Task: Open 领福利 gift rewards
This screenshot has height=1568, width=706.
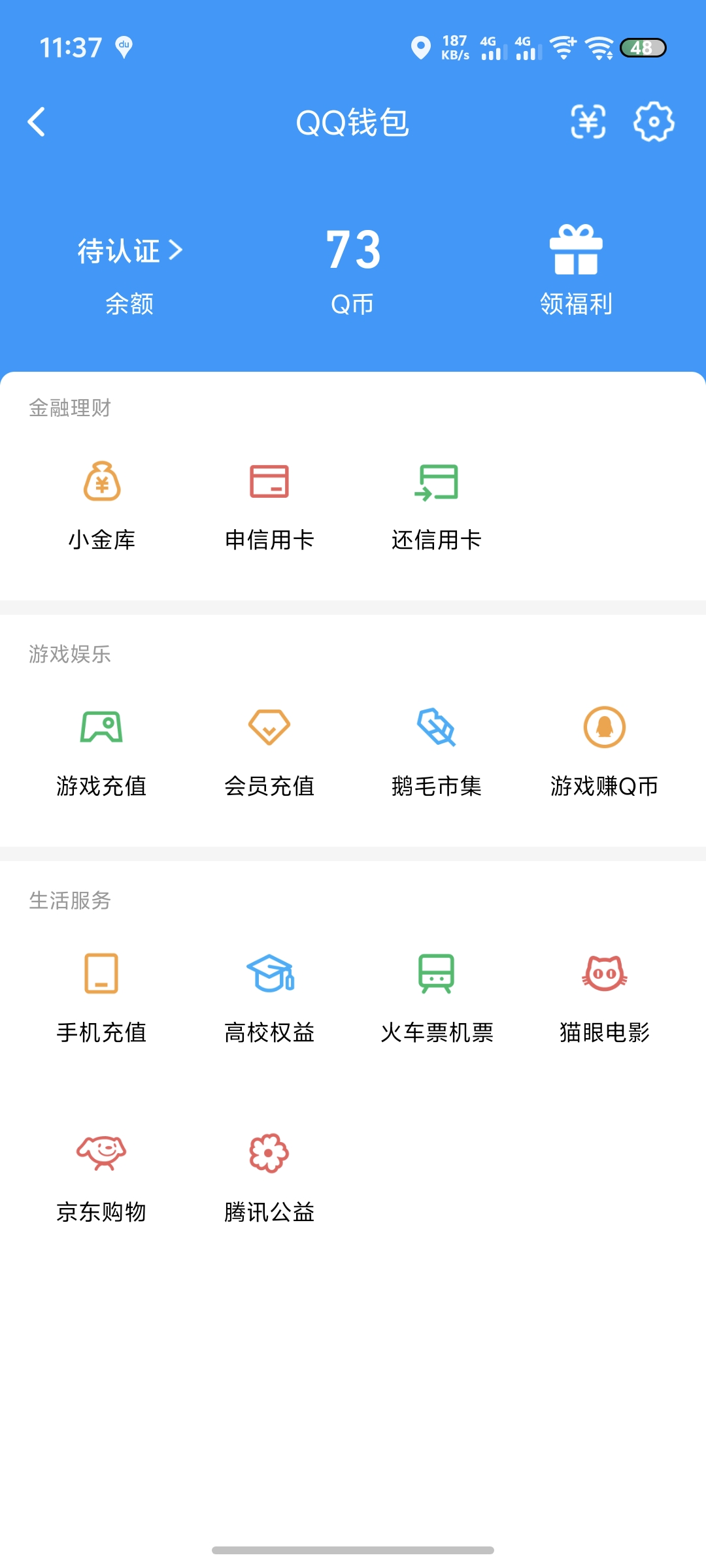Action: tap(576, 268)
